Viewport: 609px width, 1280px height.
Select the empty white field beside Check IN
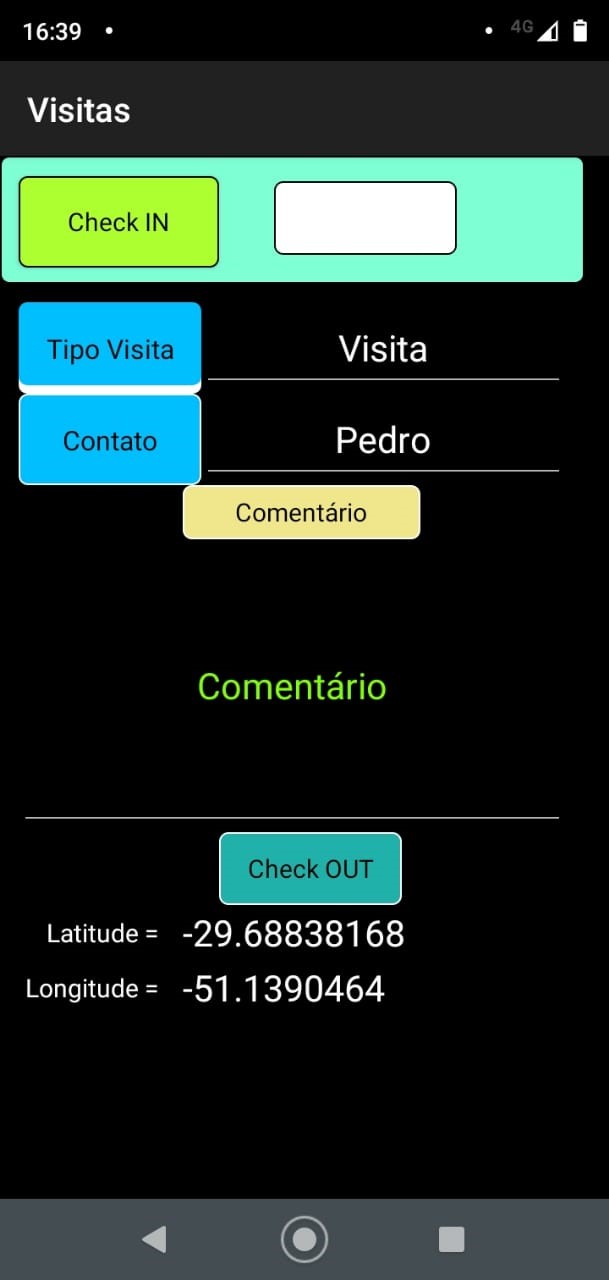365,218
